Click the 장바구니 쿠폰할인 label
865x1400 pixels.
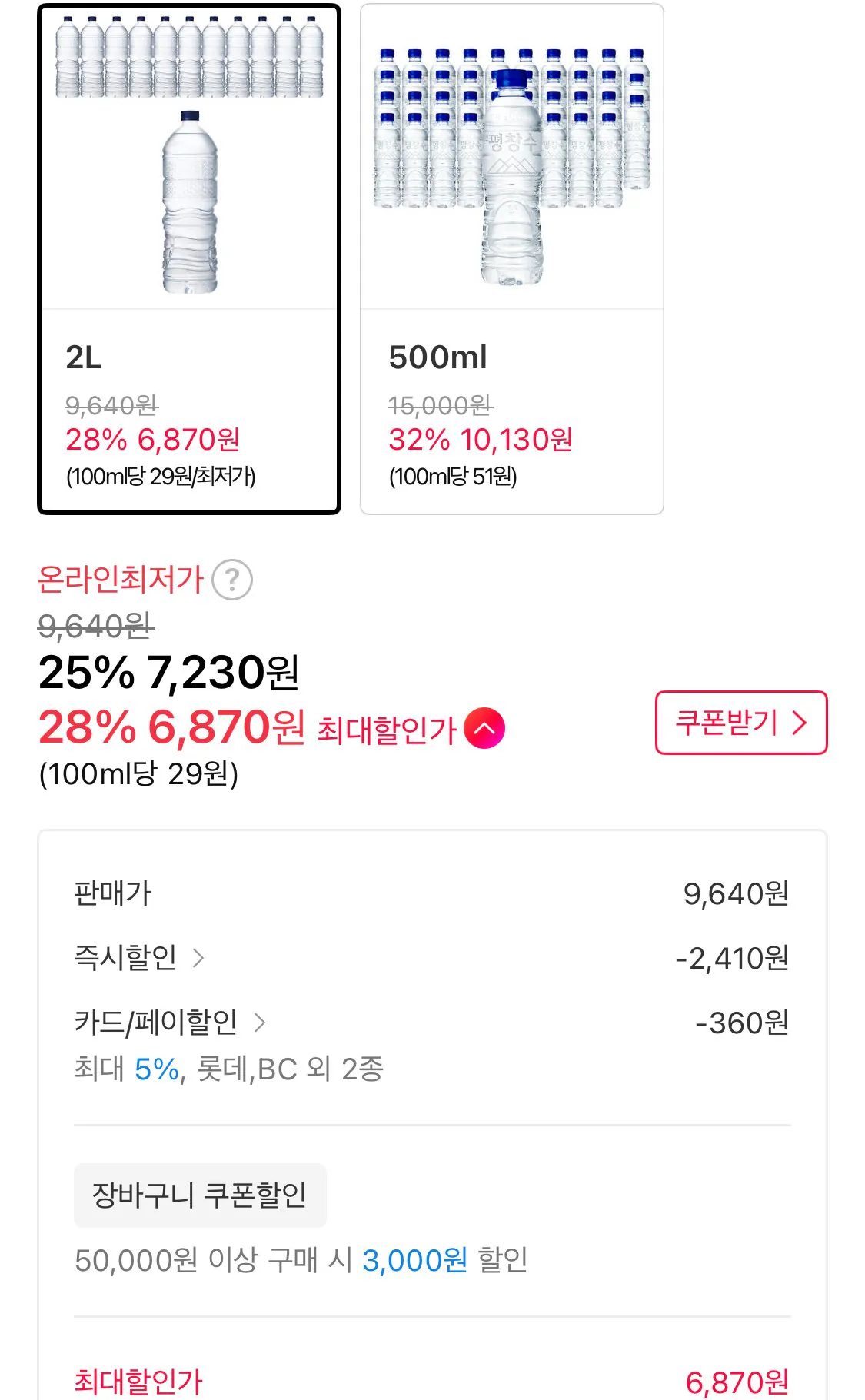[x=200, y=1195]
